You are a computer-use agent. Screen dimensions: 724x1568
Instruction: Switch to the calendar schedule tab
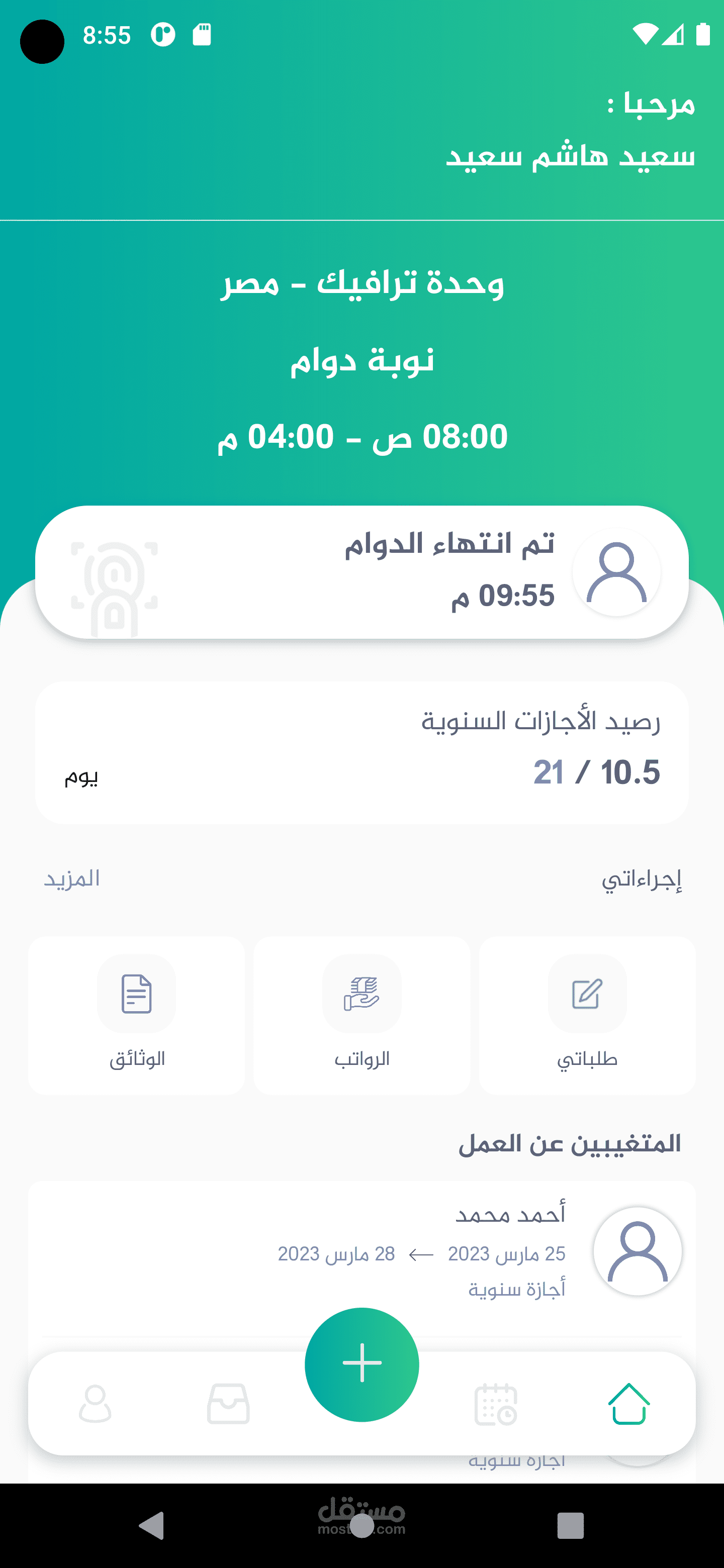click(496, 1404)
